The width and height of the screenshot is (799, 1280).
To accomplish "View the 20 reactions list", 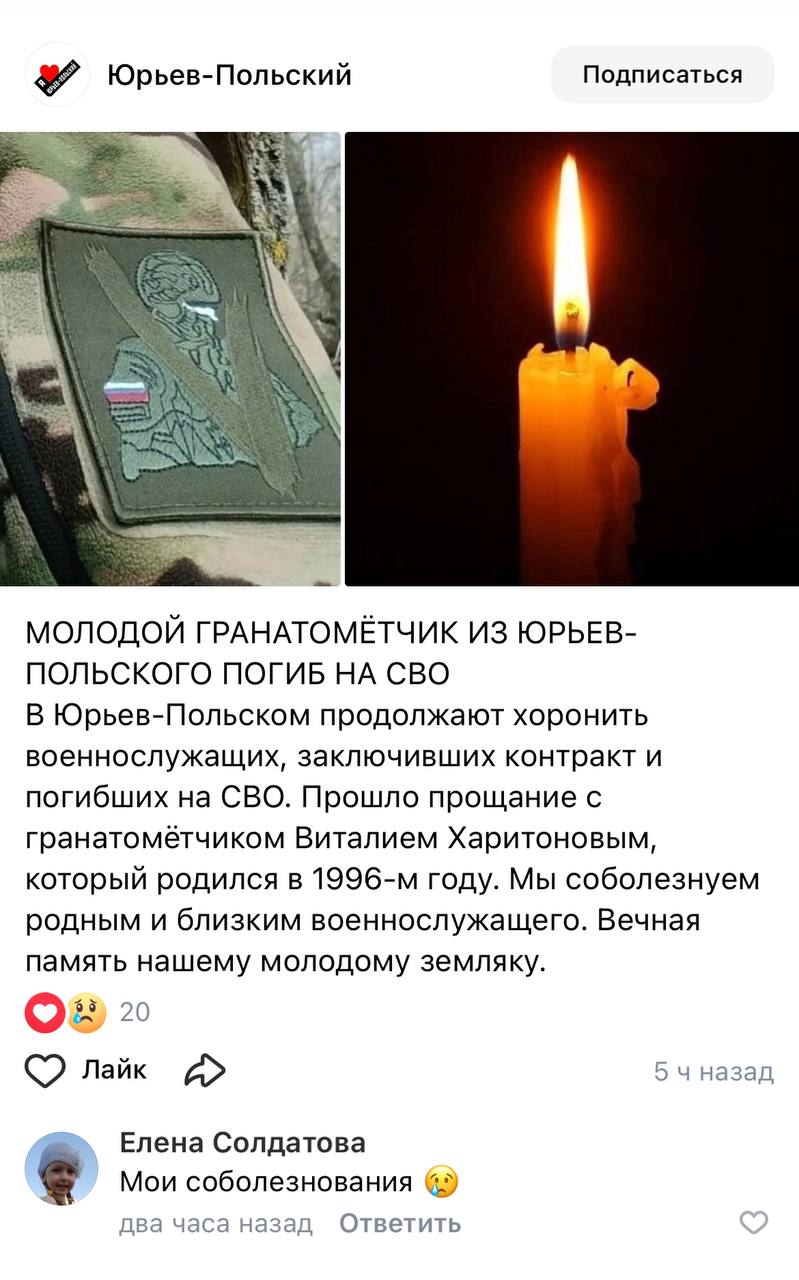I will coord(87,1012).
